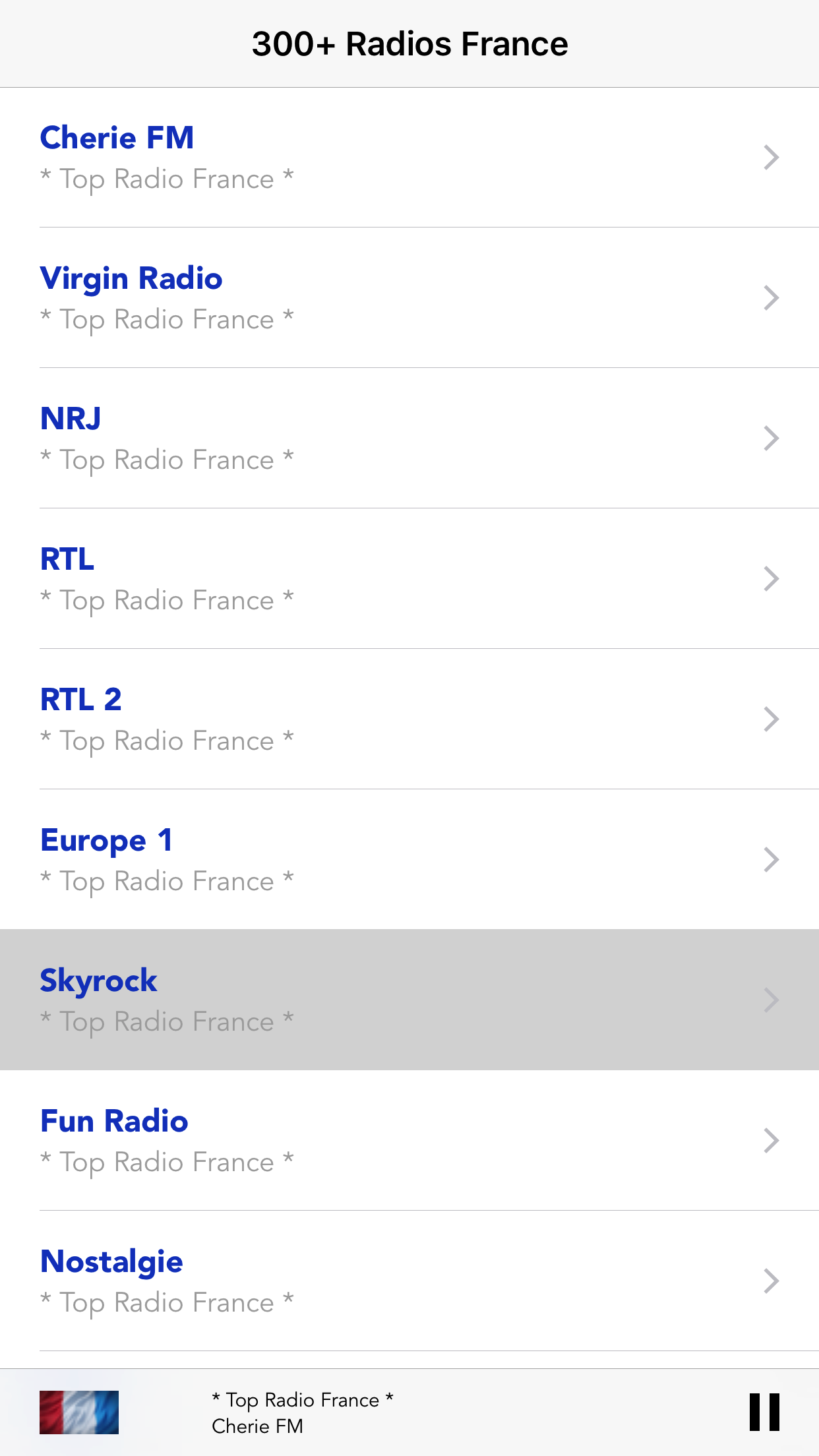Screen dimensions: 819x1456
Task: Choose RTL 2 station
Action: pyautogui.click(x=409, y=719)
